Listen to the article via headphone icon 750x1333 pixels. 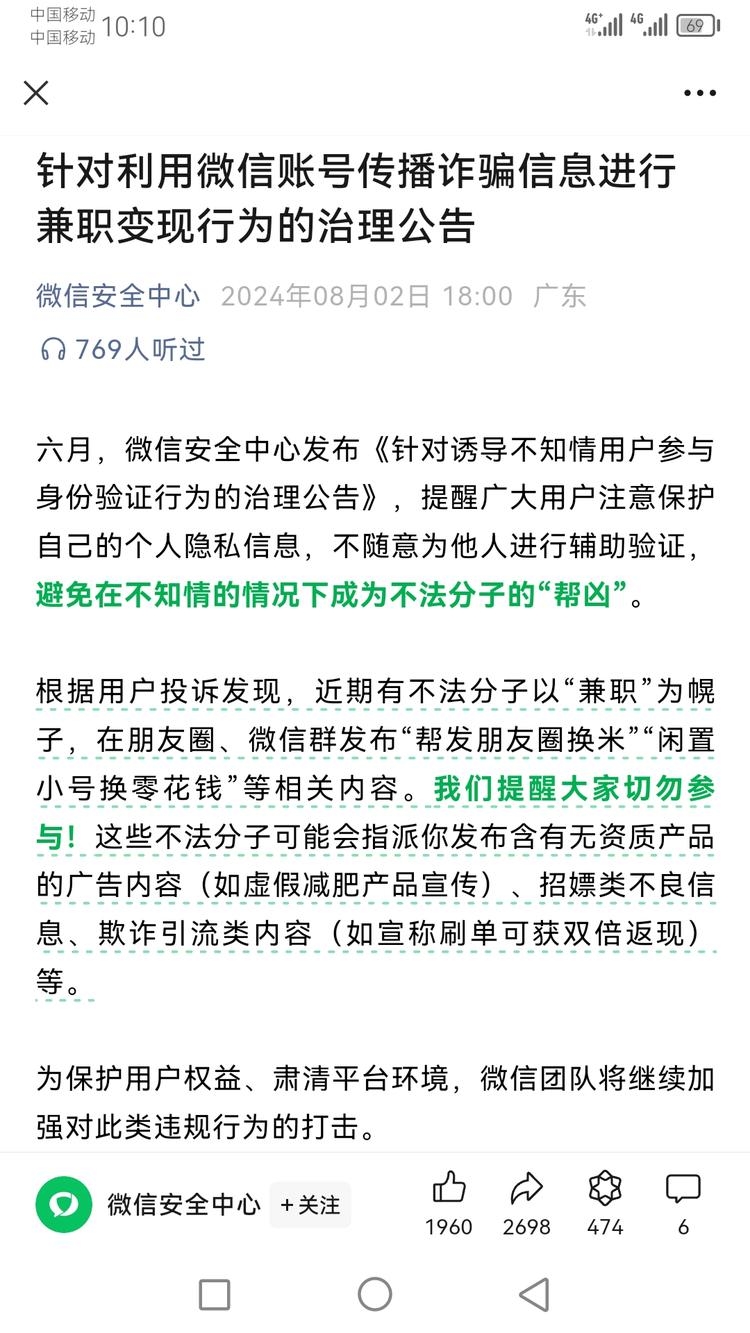point(53,349)
